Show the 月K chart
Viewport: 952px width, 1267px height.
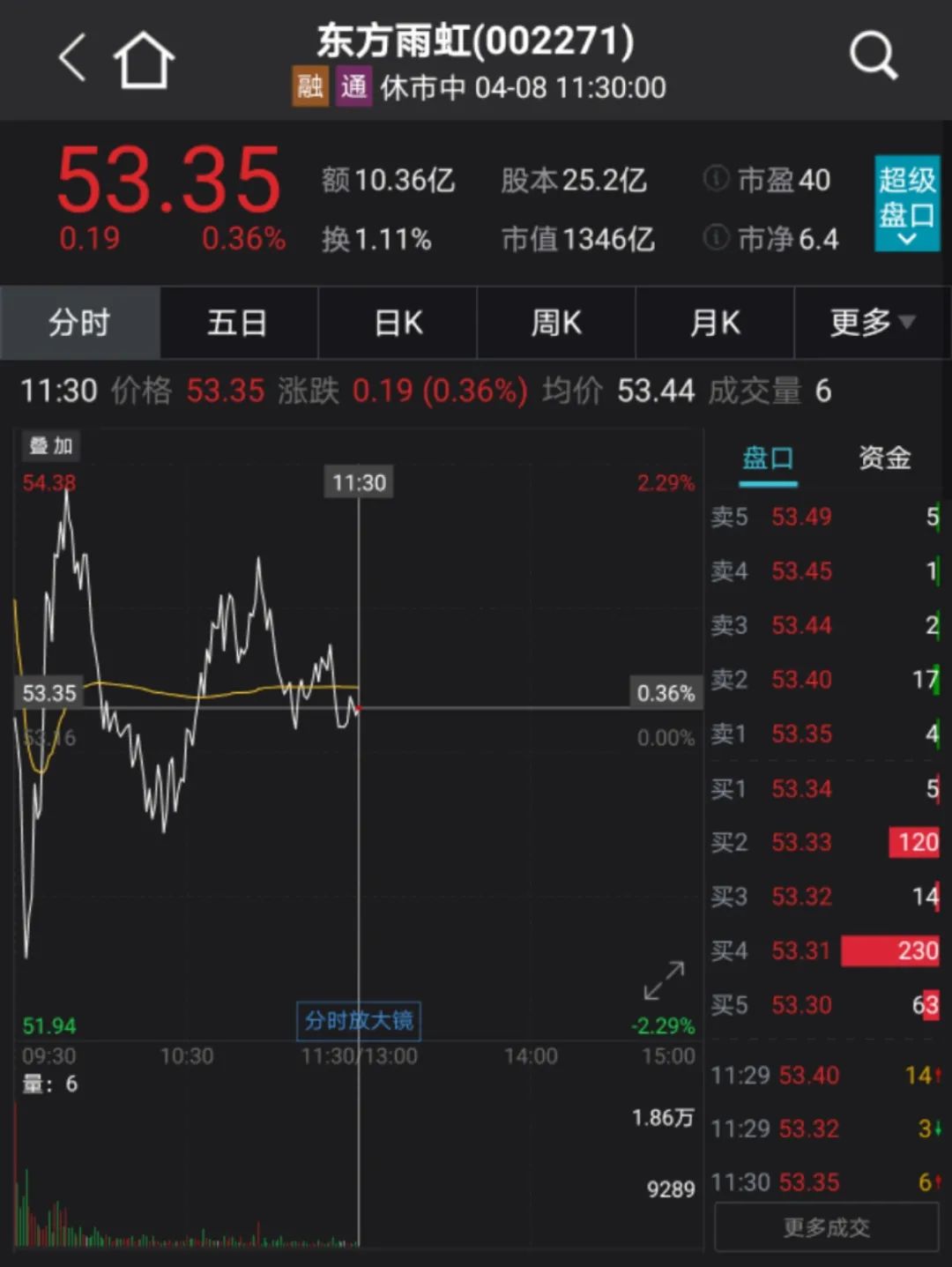tap(715, 323)
